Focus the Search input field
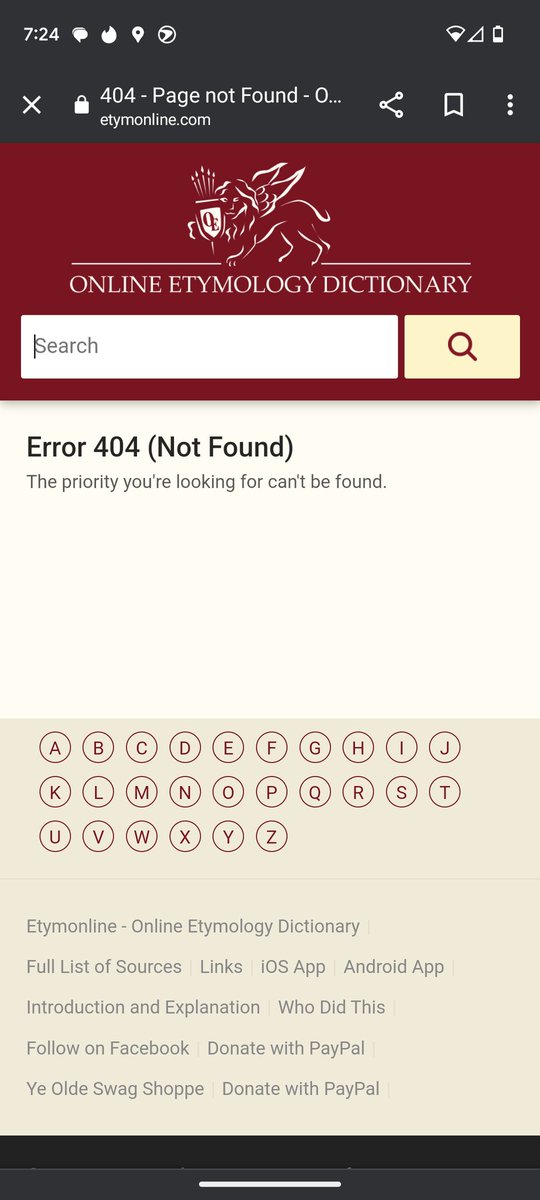The width and height of the screenshot is (540, 1200). [209, 347]
